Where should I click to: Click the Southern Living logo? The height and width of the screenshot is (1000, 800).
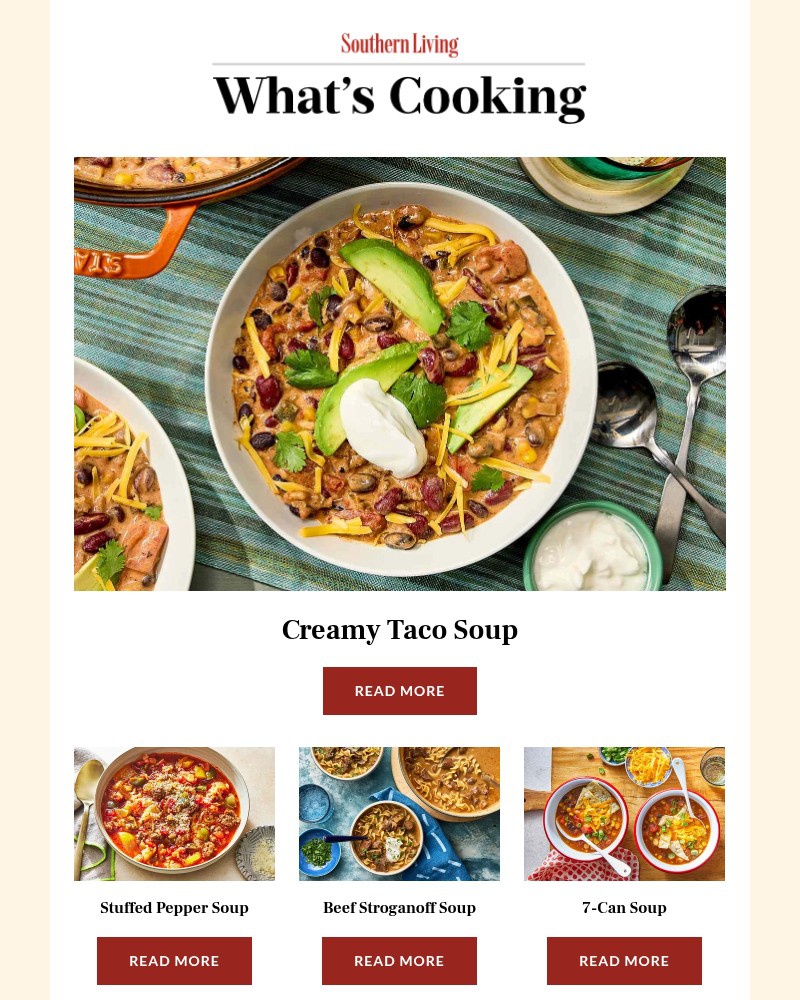tap(400, 44)
